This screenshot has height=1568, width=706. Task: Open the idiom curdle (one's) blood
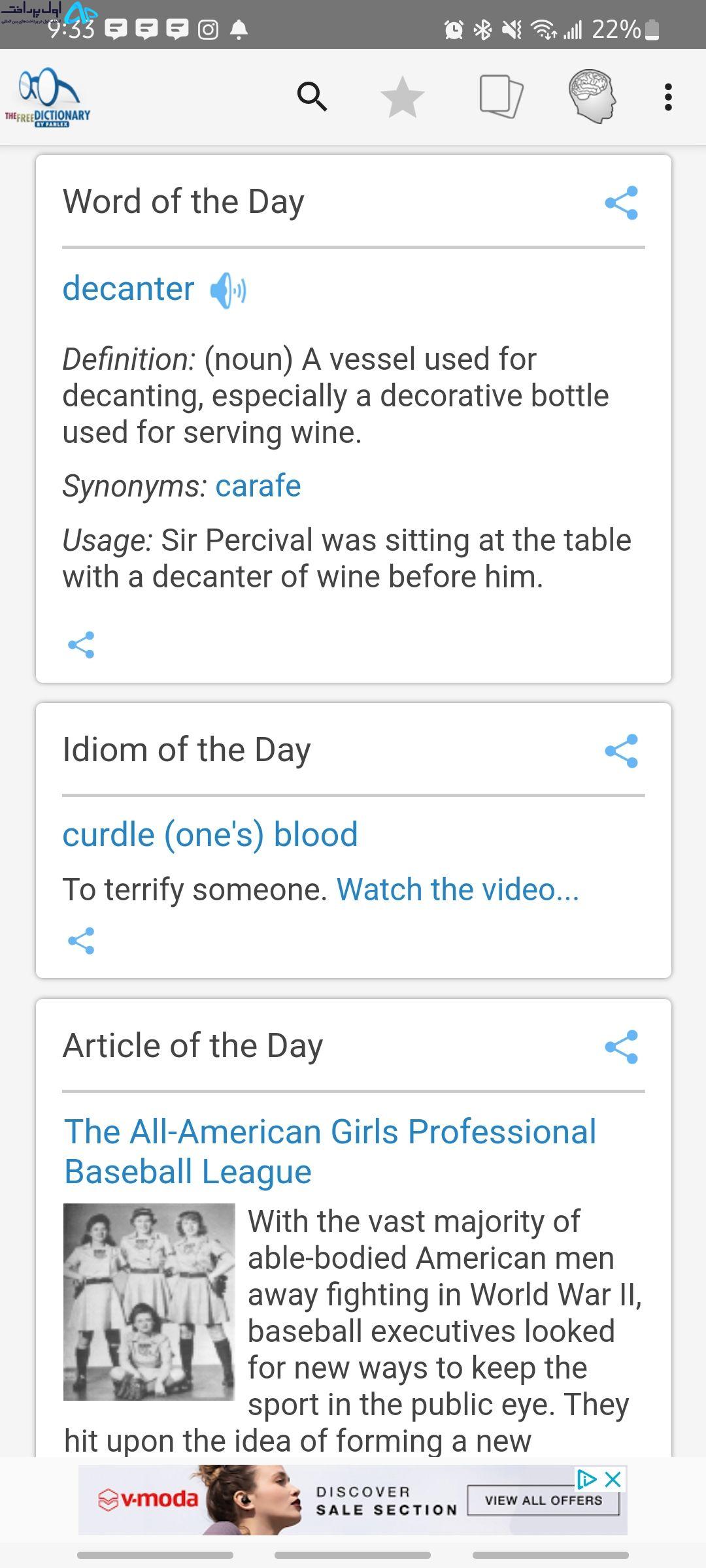click(x=210, y=834)
